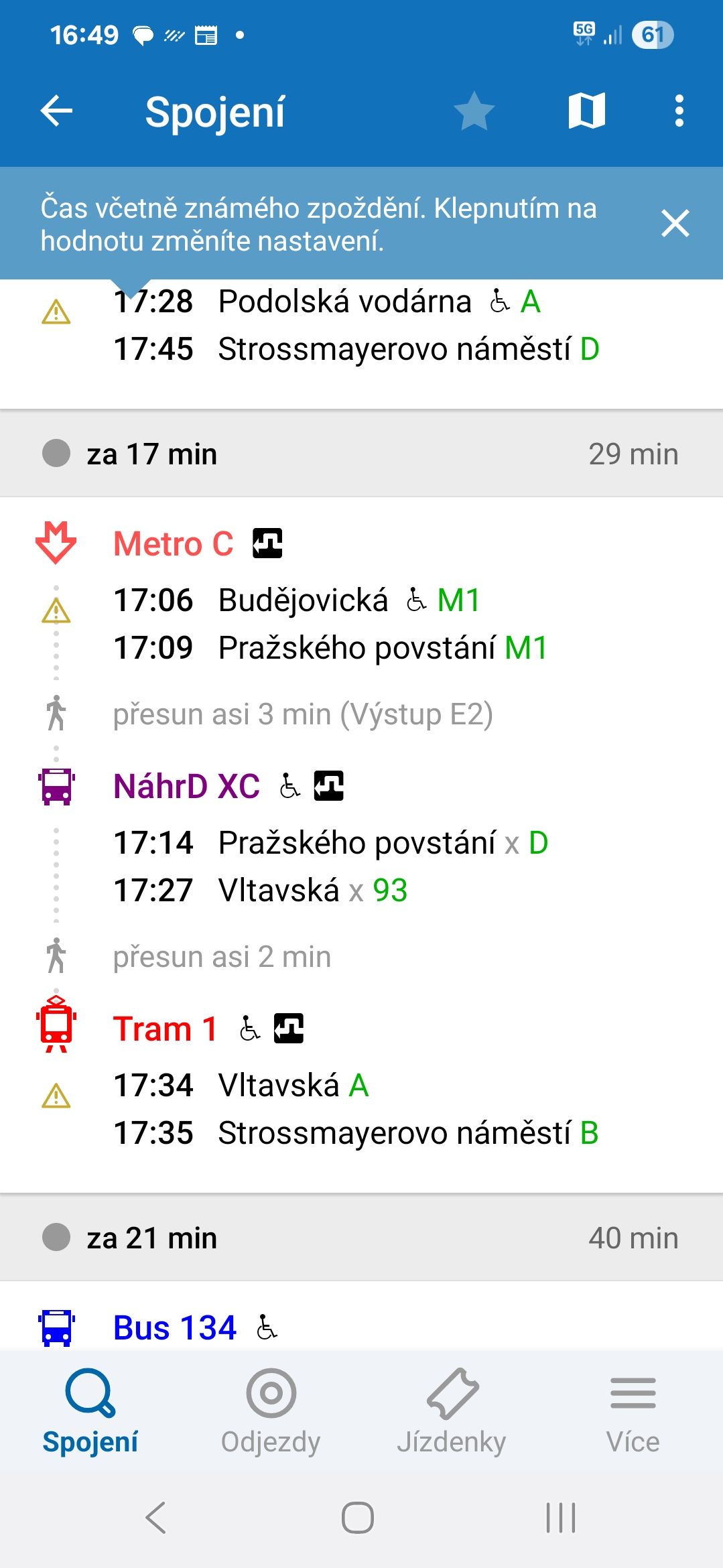
Task: Go back using the app bar arrow
Action: (57, 111)
